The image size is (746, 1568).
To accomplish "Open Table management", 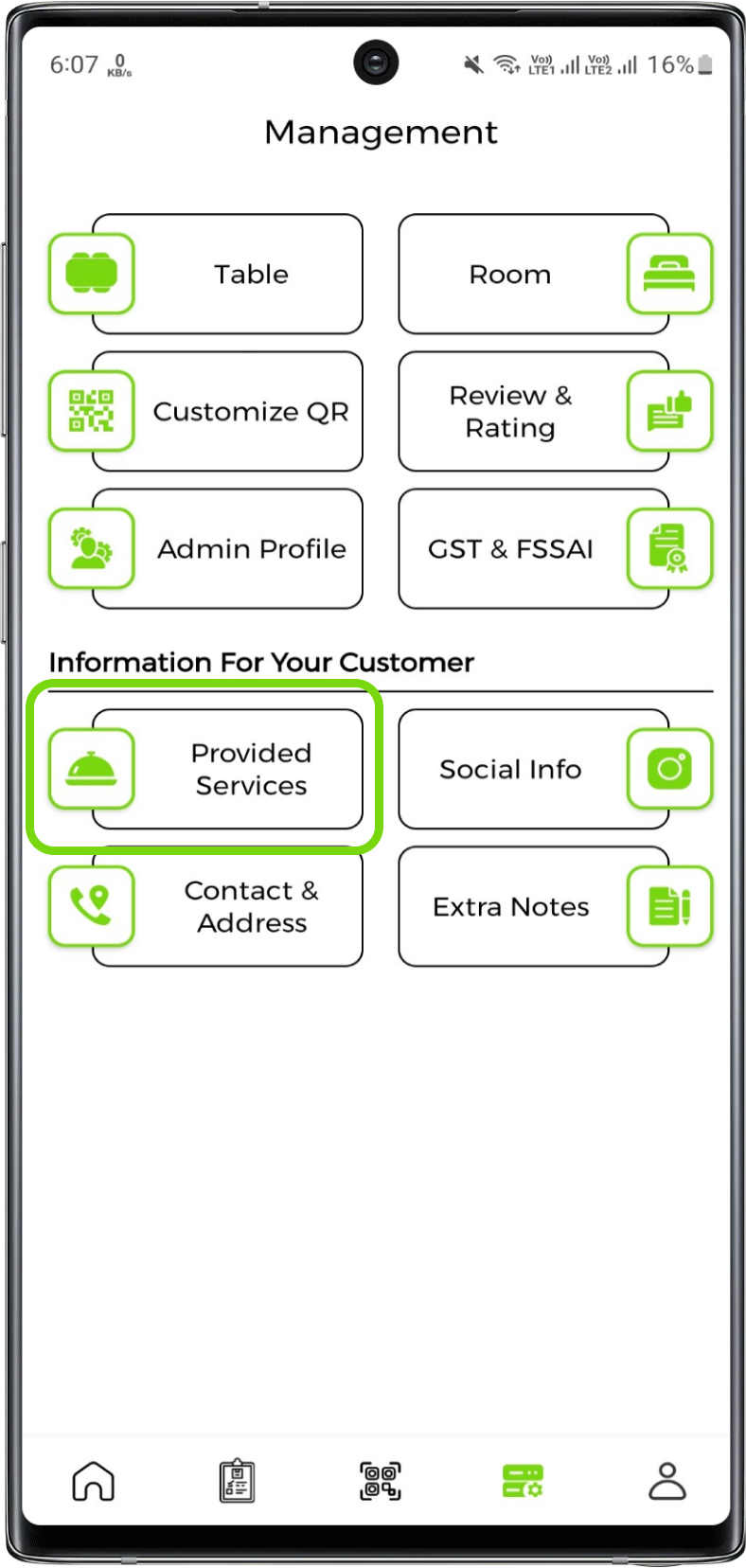I will [227, 274].
